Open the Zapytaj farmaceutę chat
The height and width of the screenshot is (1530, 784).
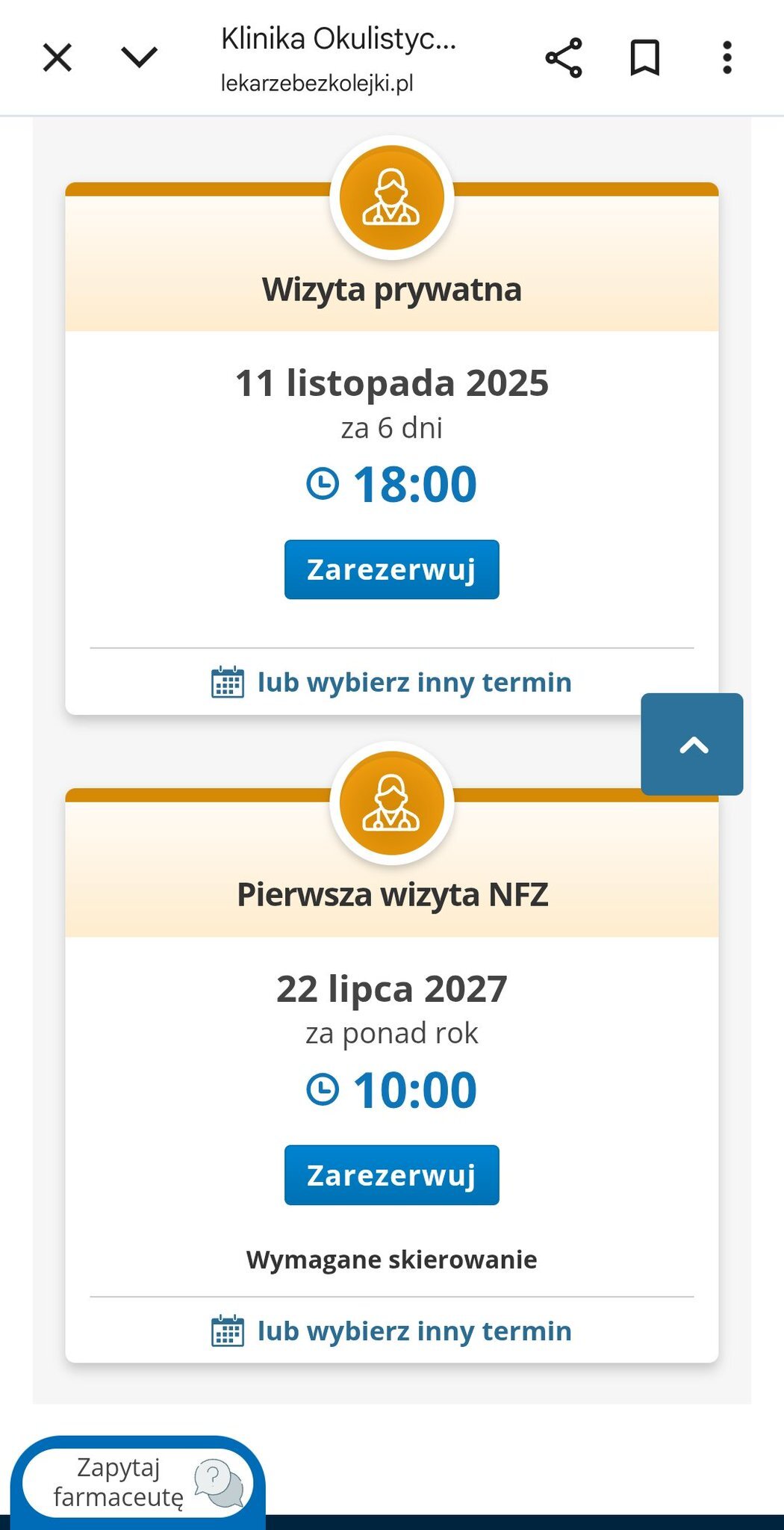pyautogui.click(x=138, y=1482)
